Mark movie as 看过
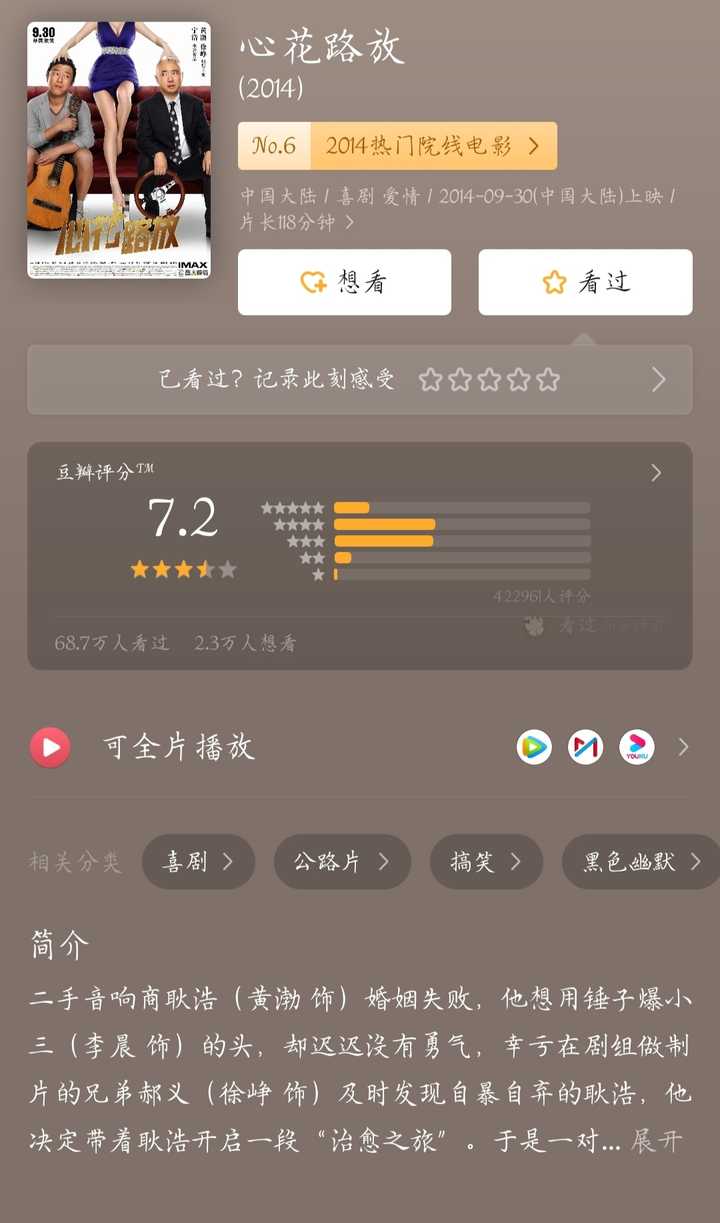The image size is (720, 1223). coord(585,282)
